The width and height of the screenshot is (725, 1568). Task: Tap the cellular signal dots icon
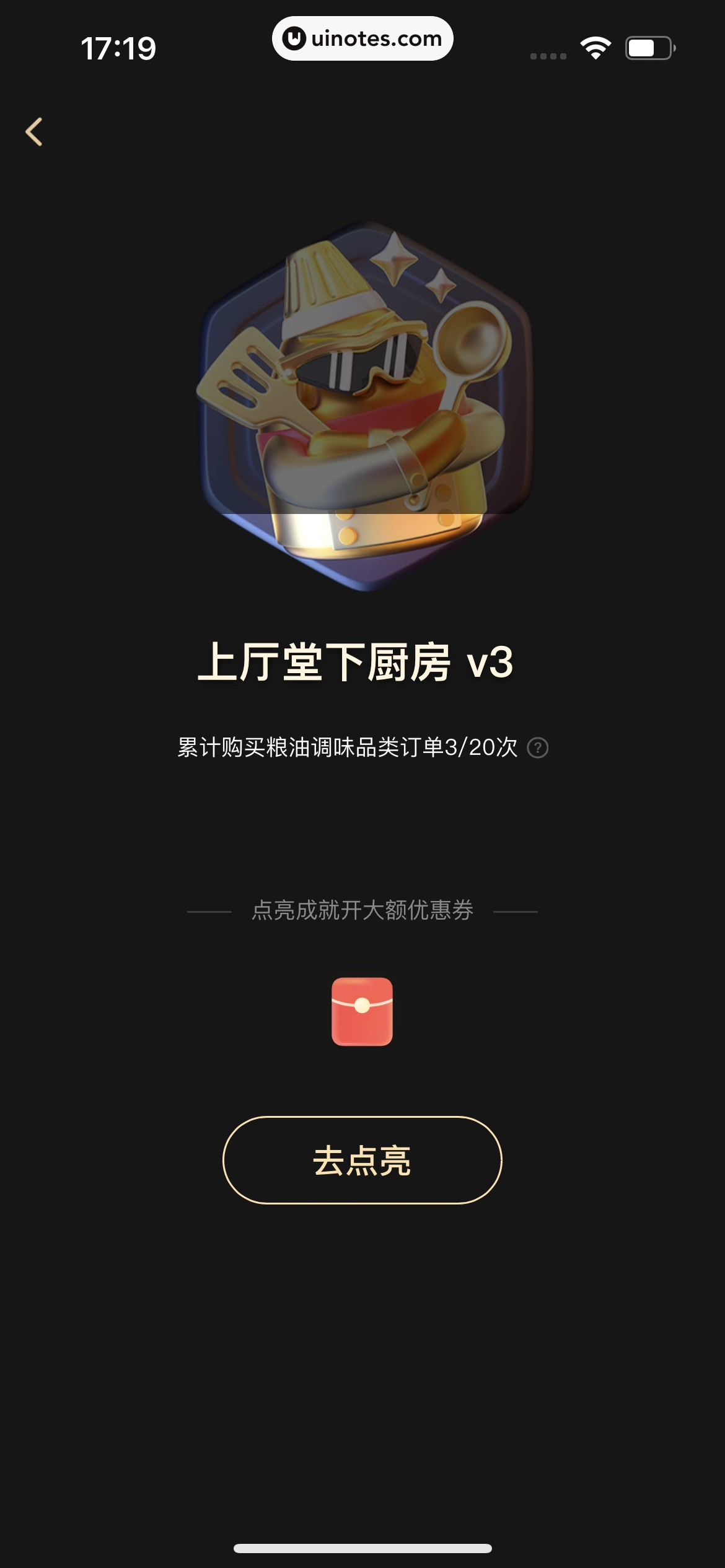pos(547,55)
